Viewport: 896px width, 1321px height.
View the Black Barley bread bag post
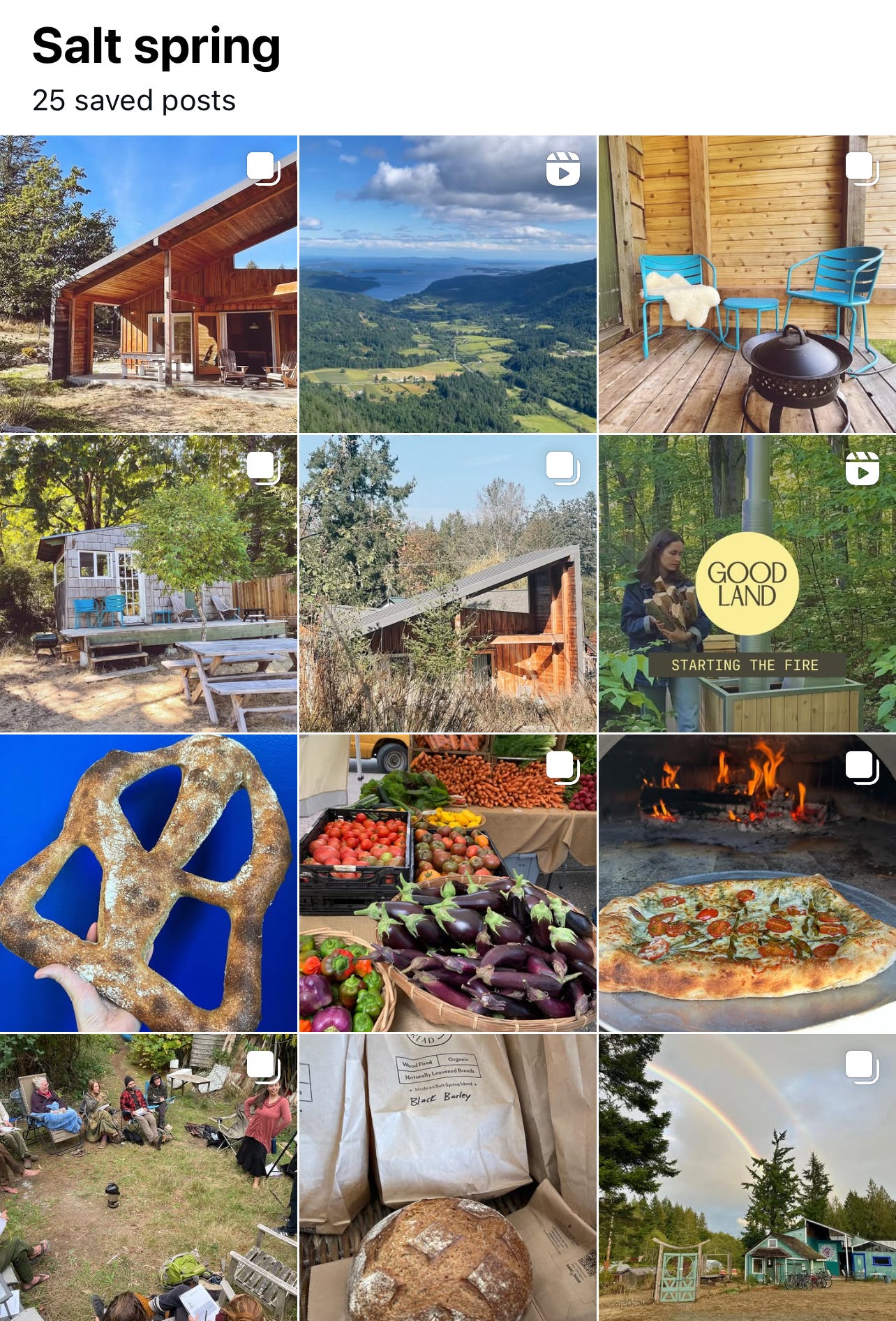448,1177
